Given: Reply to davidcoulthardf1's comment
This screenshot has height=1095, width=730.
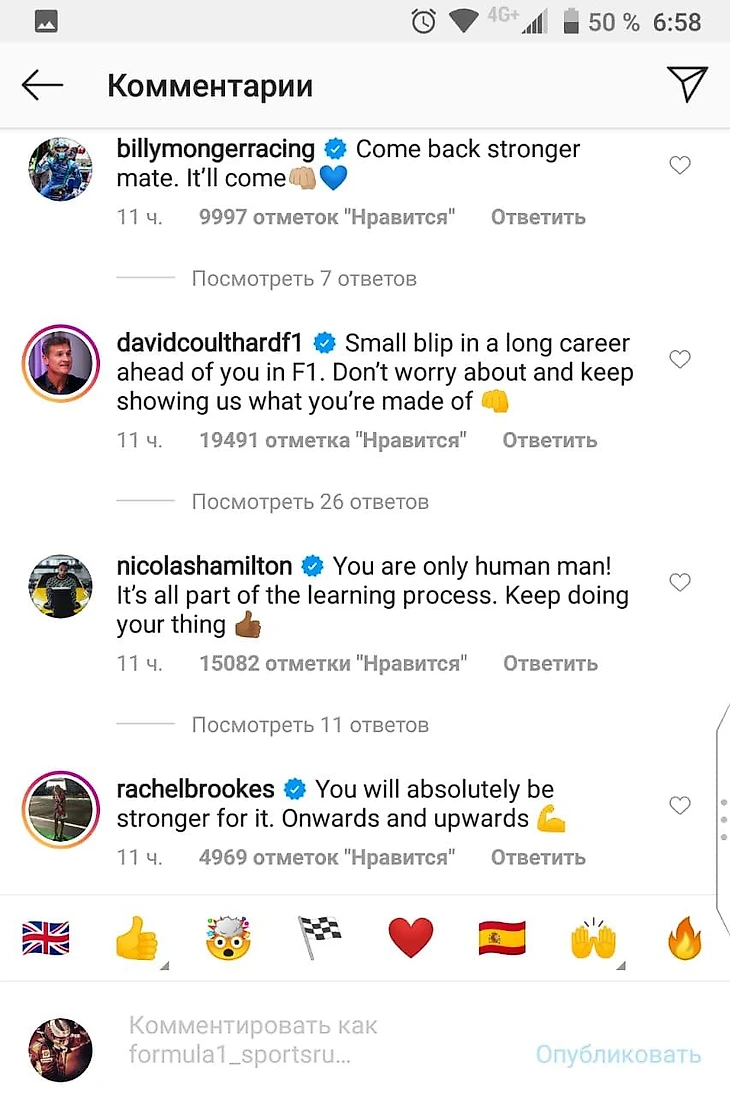Looking at the screenshot, I should [x=549, y=440].
